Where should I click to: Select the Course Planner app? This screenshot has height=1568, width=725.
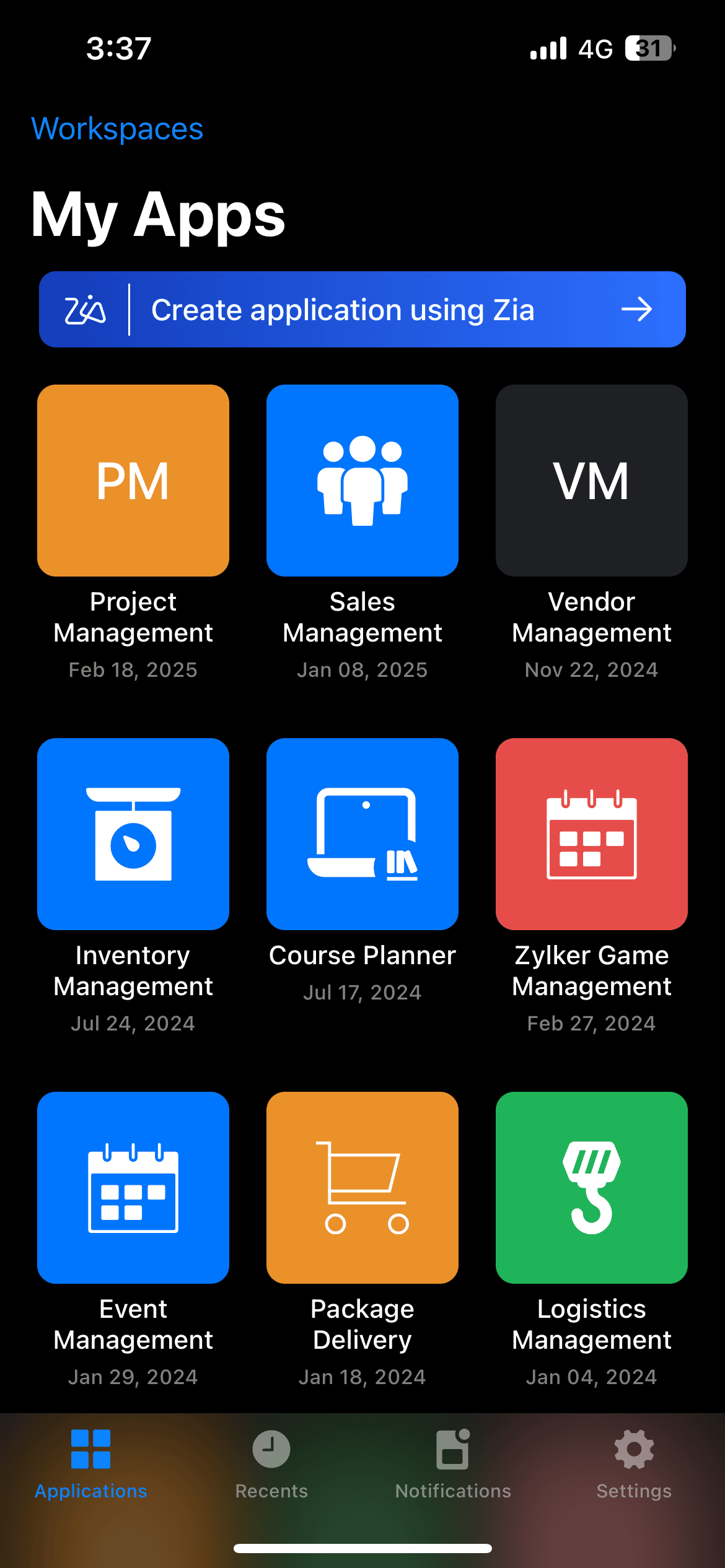click(362, 834)
